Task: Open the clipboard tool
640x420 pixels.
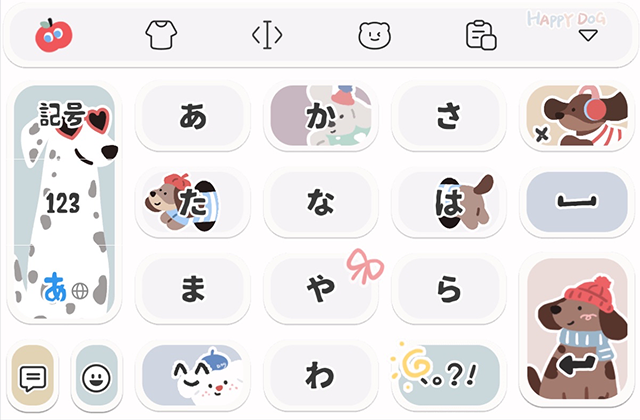Action: [x=481, y=37]
